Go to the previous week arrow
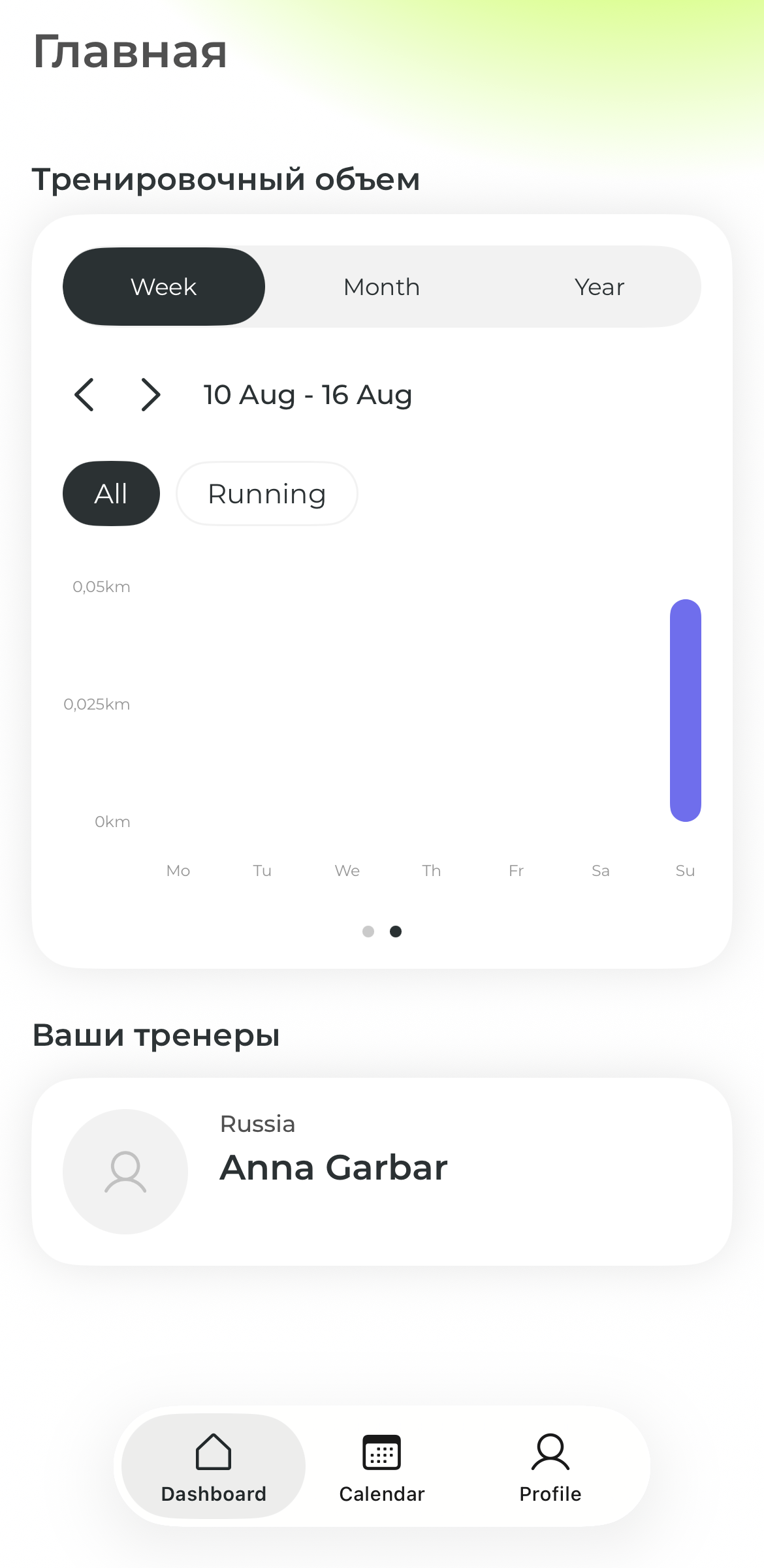Screen dimensions: 764x1568 pyautogui.click(x=84, y=394)
